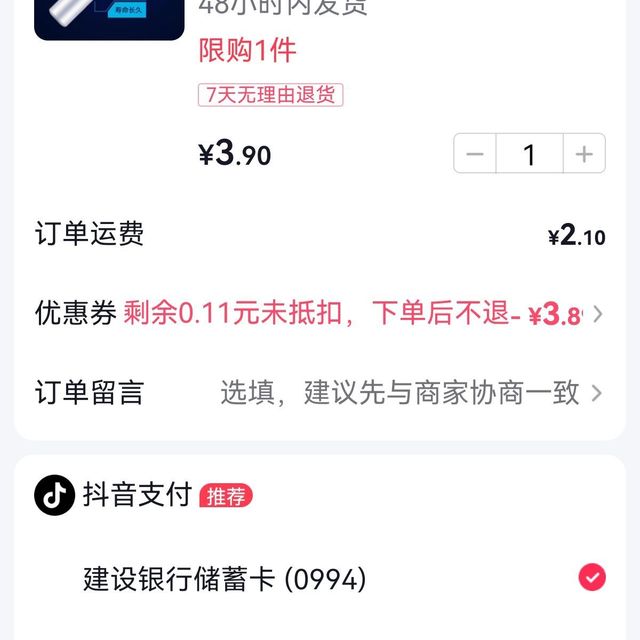640x640 pixels.
Task: Tap the quantity number field
Action: pos(529,154)
